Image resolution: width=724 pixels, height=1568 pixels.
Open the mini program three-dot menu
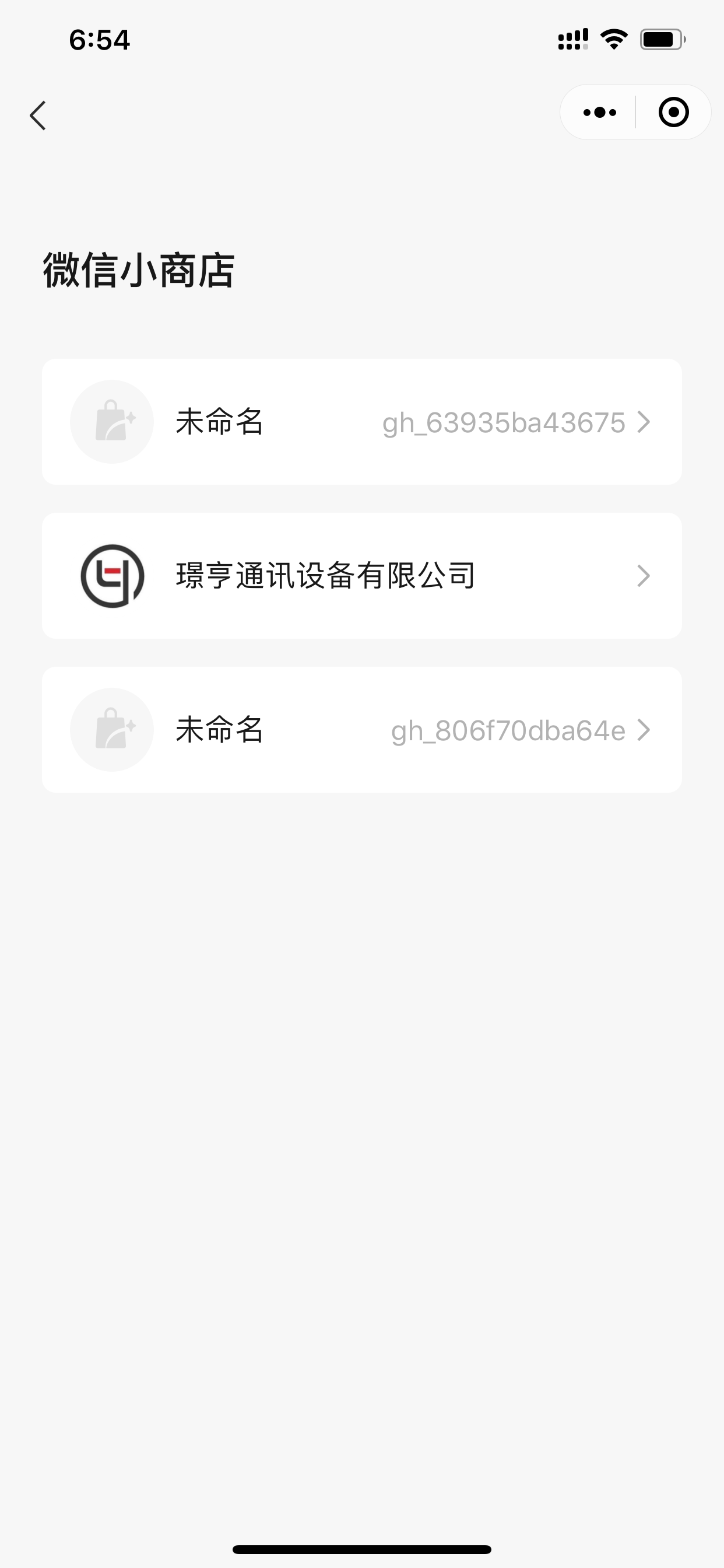tap(599, 113)
